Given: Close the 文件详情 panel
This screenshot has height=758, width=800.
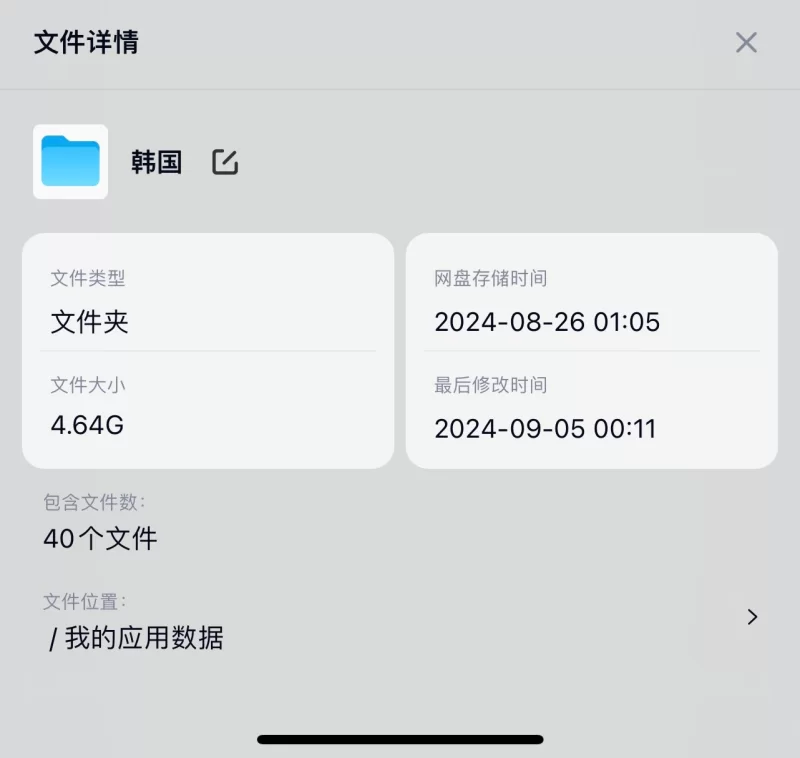Looking at the screenshot, I should pos(746,42).
